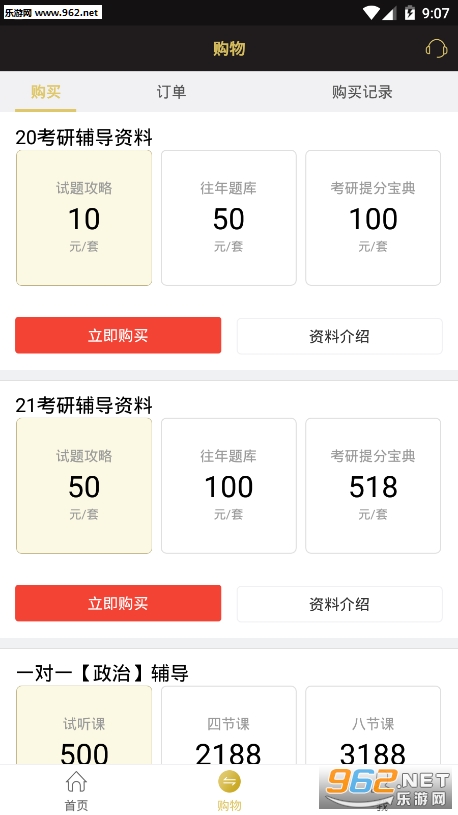This screenshot has width=458, height=815.
Task: Select the 购买 tab
Action: click(x=45, y=92)
